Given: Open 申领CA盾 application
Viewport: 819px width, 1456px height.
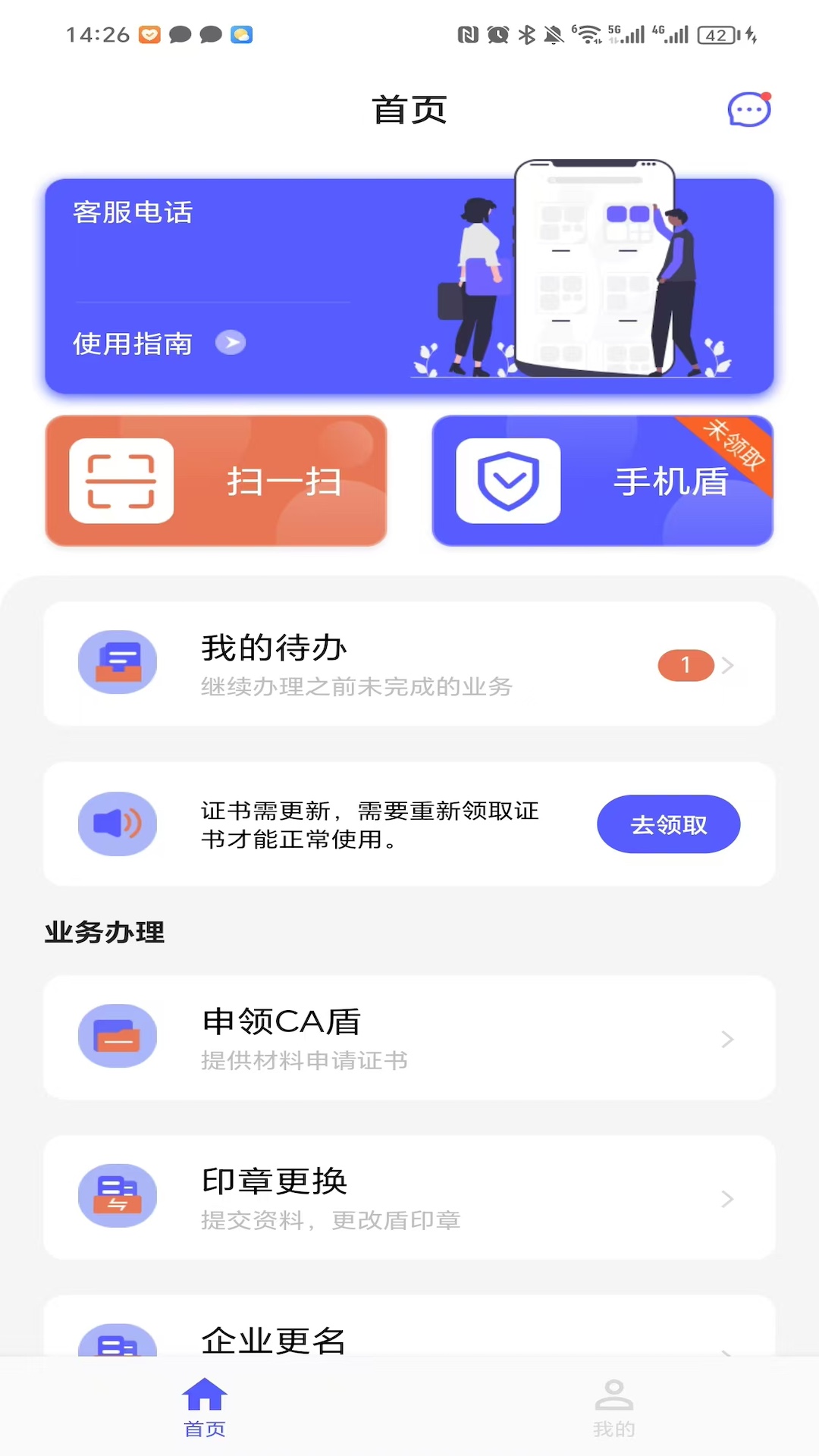Looking at the screenshot, I should click(x=409, y=1037).
